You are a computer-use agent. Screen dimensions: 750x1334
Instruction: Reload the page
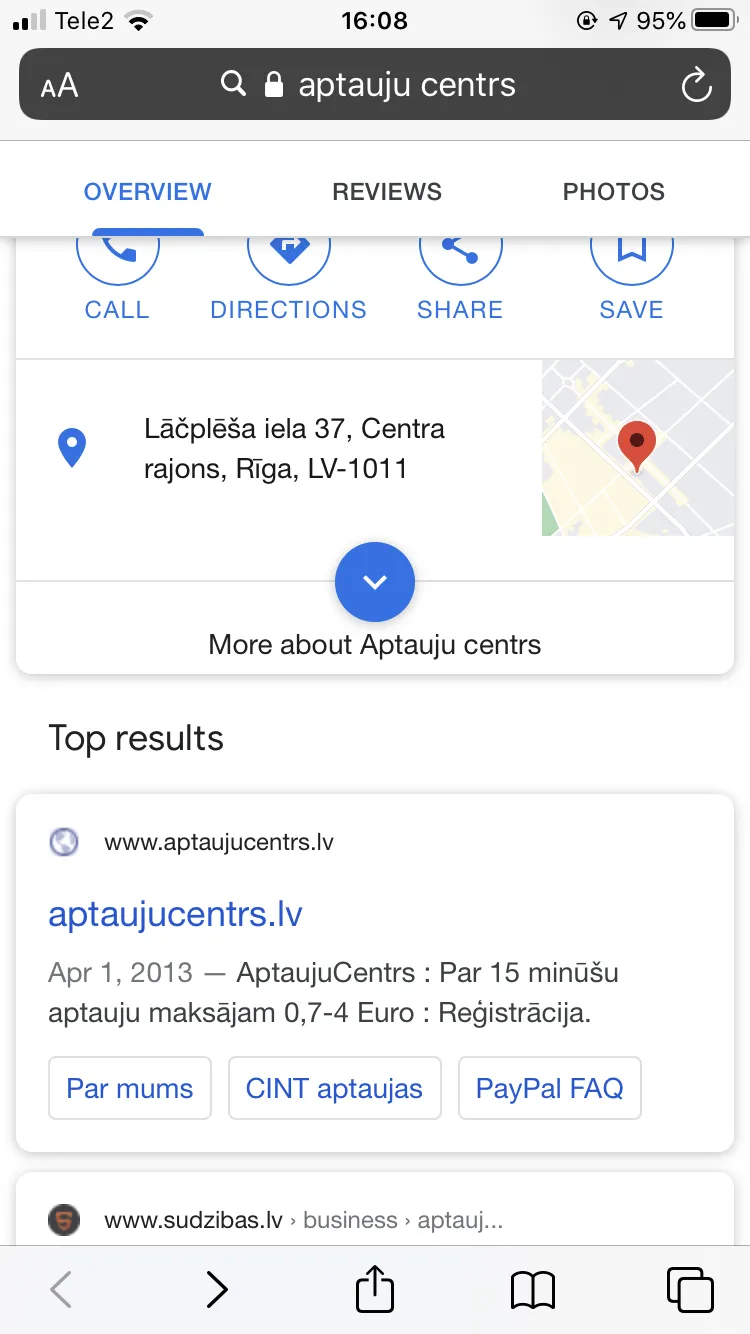(x=695, y=85)
